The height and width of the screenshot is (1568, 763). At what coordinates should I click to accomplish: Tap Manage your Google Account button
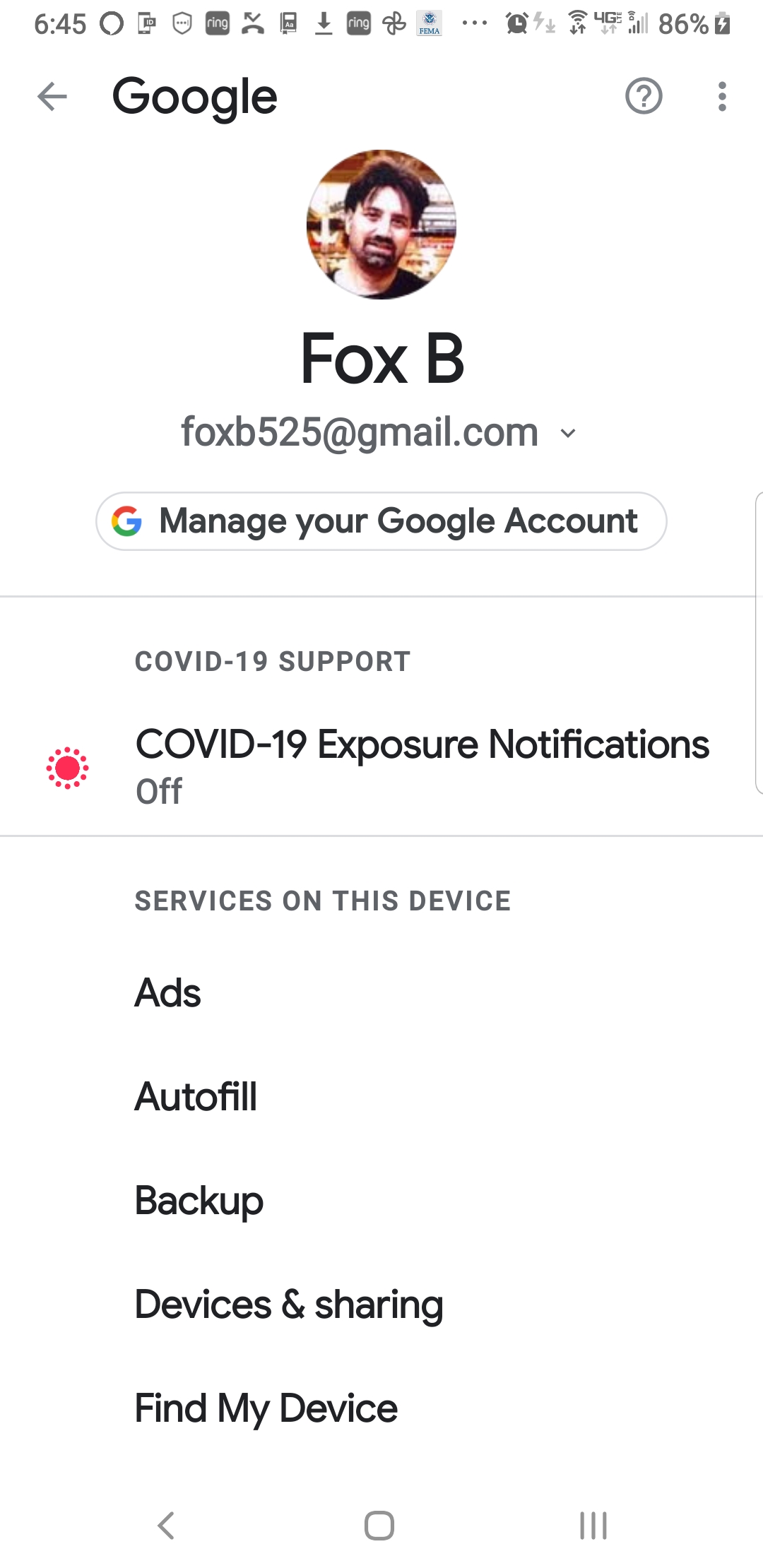tap(381, 521)
